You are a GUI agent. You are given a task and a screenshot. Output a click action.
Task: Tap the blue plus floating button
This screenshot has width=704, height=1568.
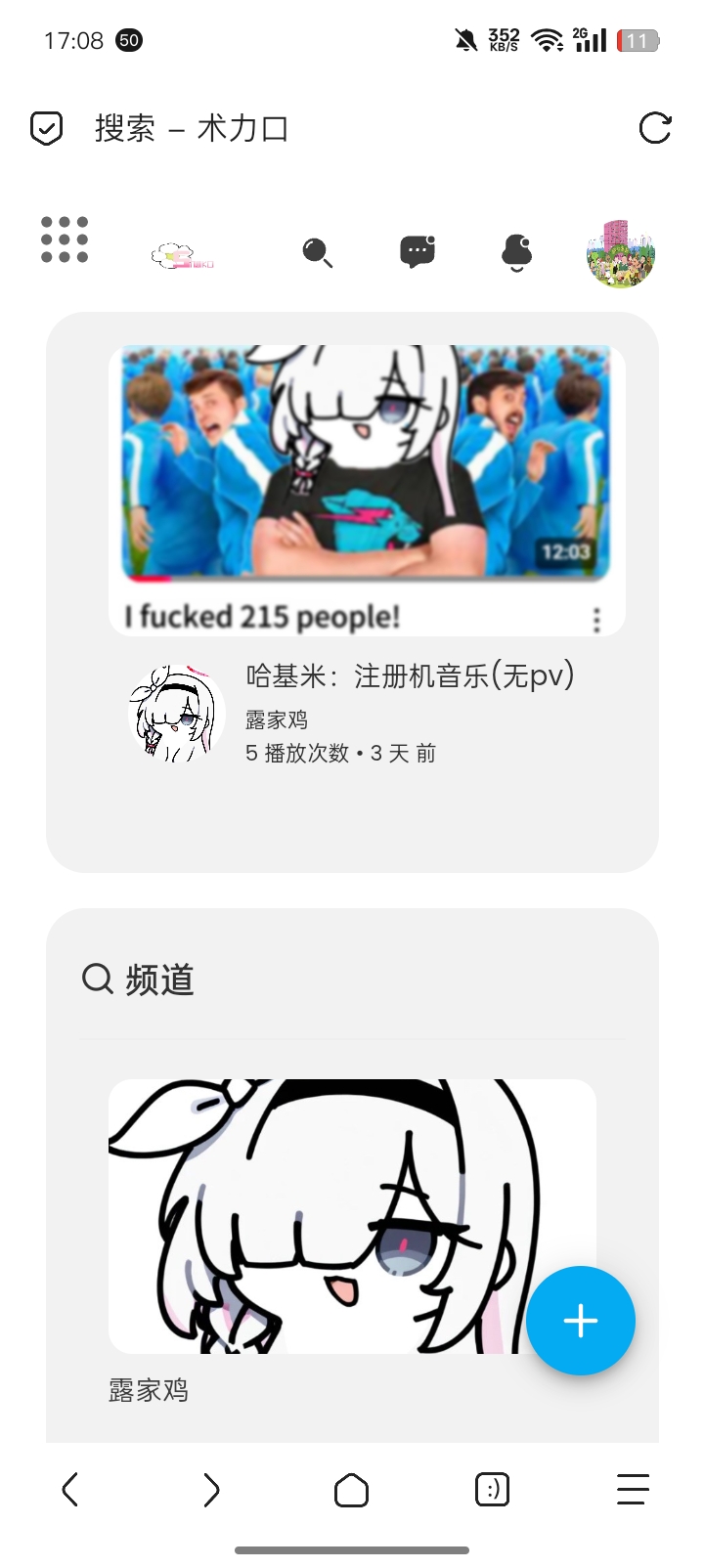581,1321
